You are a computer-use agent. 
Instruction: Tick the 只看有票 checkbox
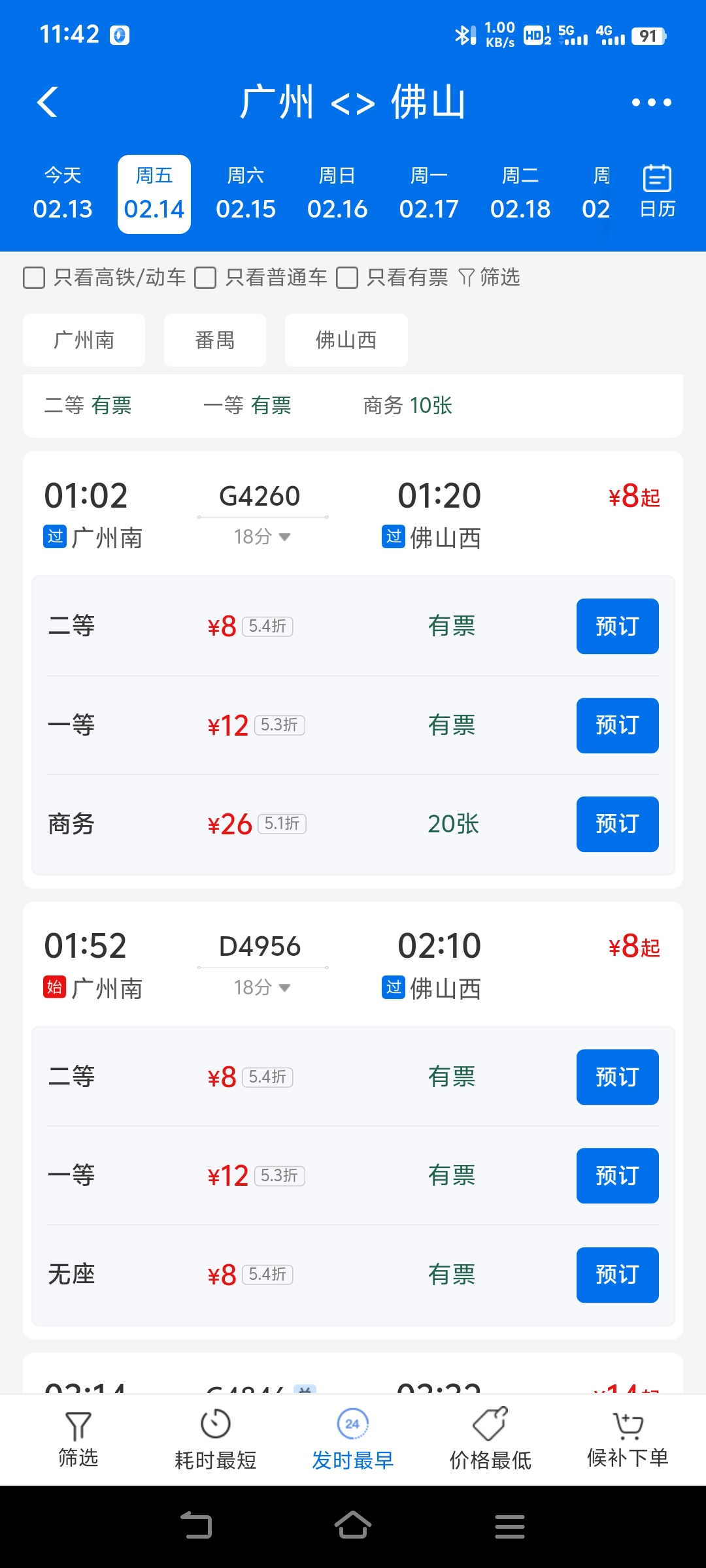(347, 278)
